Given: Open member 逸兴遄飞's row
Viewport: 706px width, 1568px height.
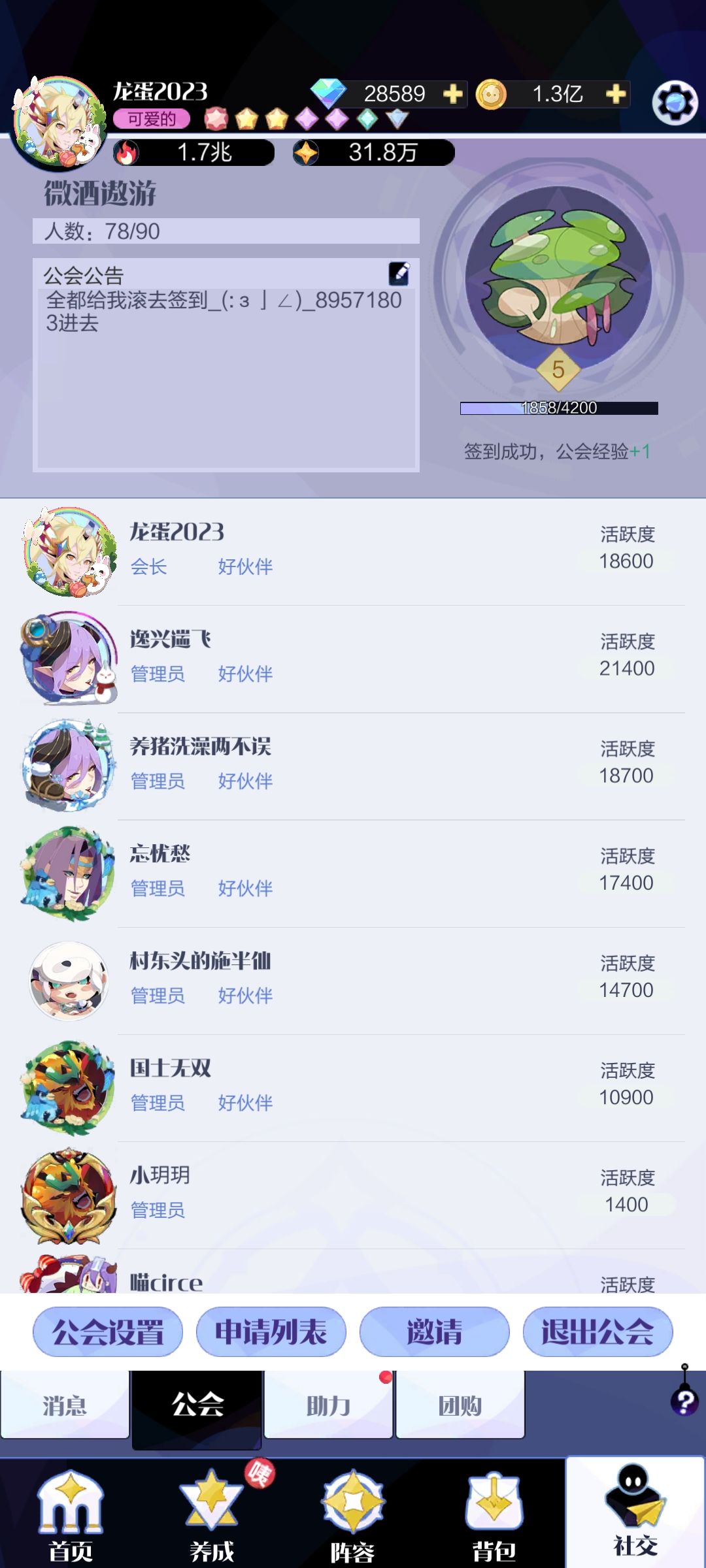Looking at the screenshot, I should (353, 659).
